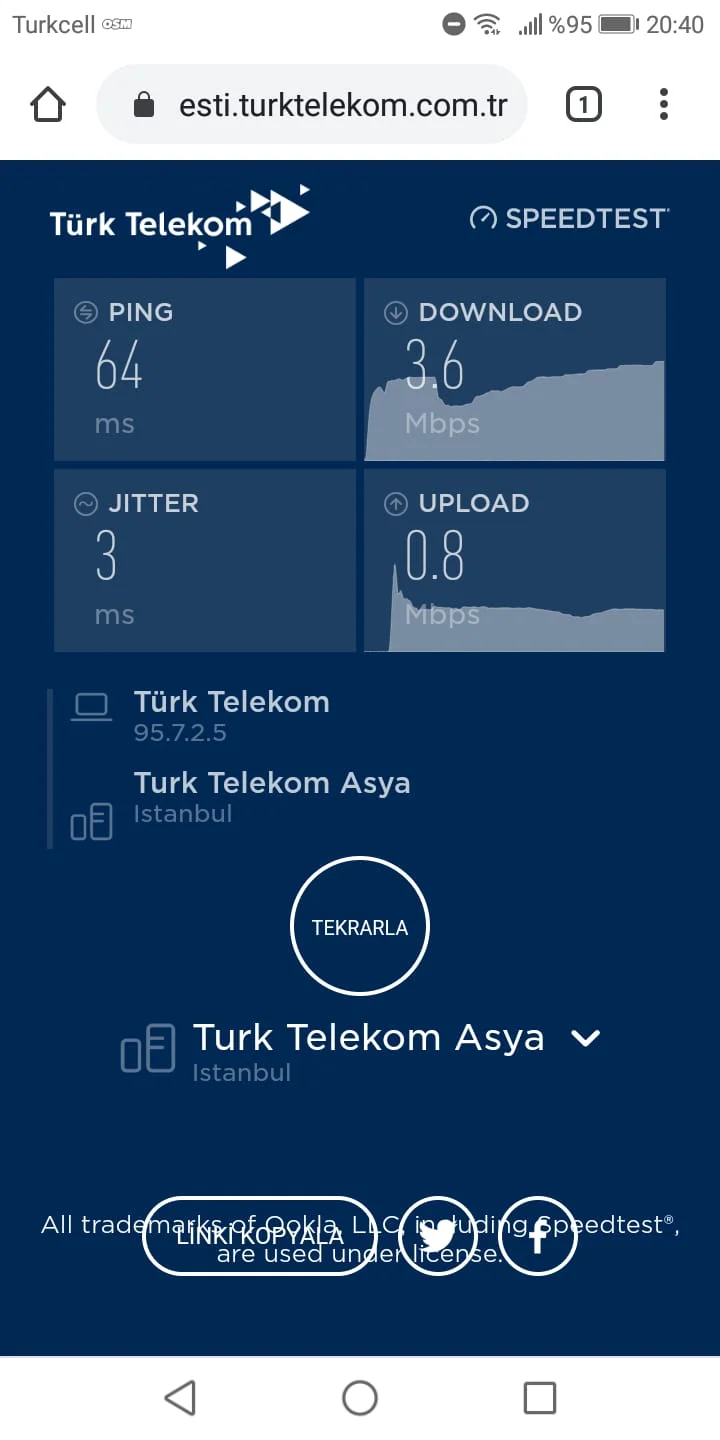Share the result on Facebook
720x1440 pixels.
(538, 1236)
